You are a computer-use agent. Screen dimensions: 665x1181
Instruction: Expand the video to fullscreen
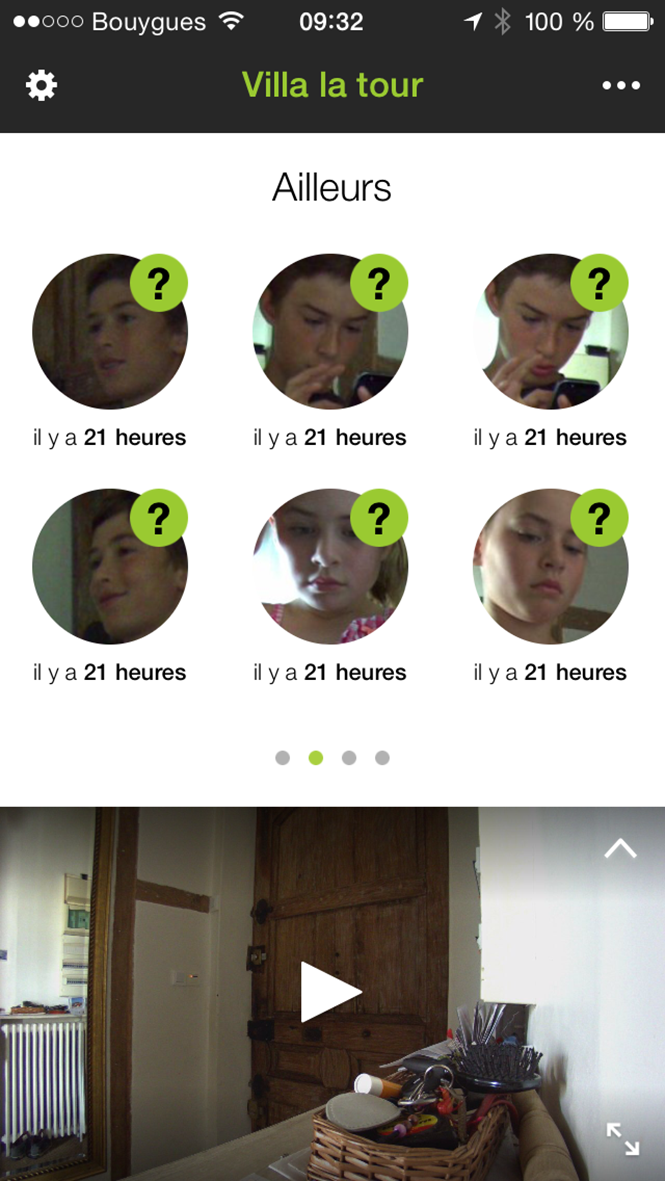tap(622, 1138)
